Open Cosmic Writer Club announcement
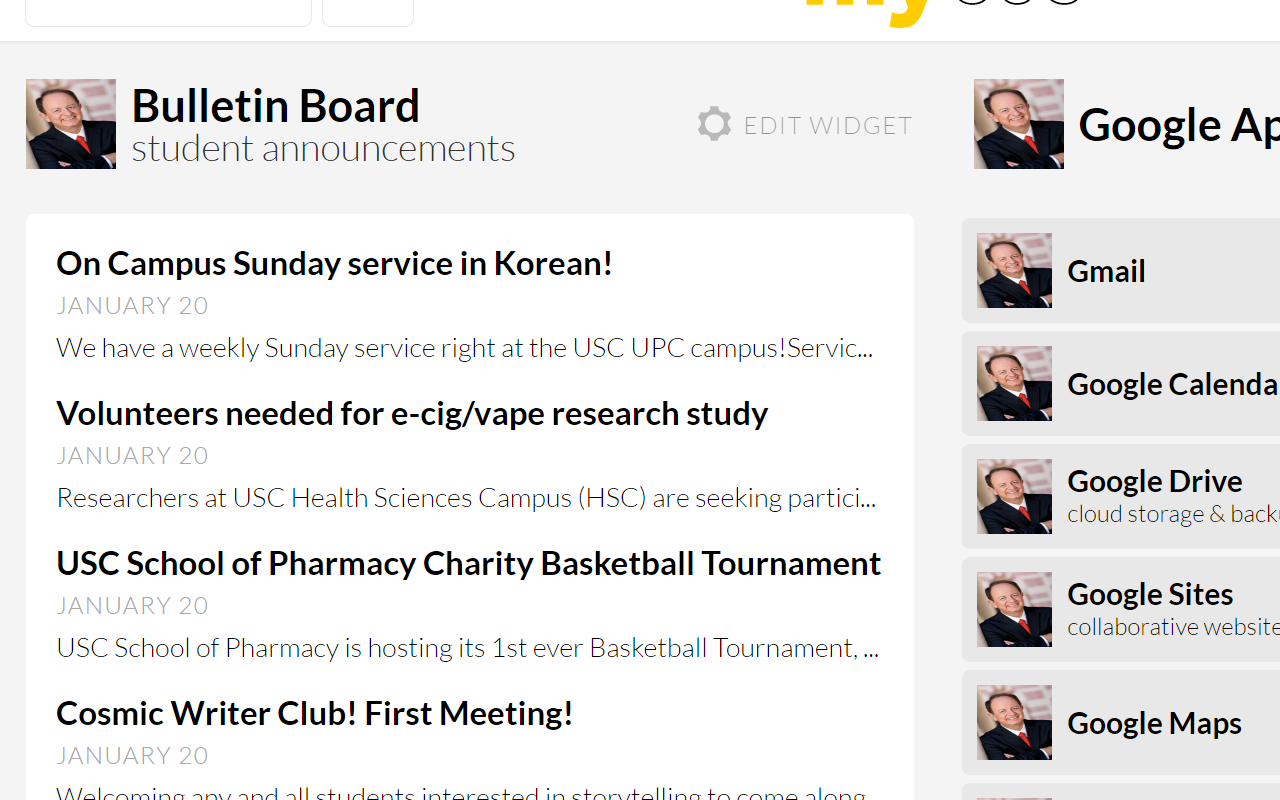The image size is (1280, 800). [314, 714]
